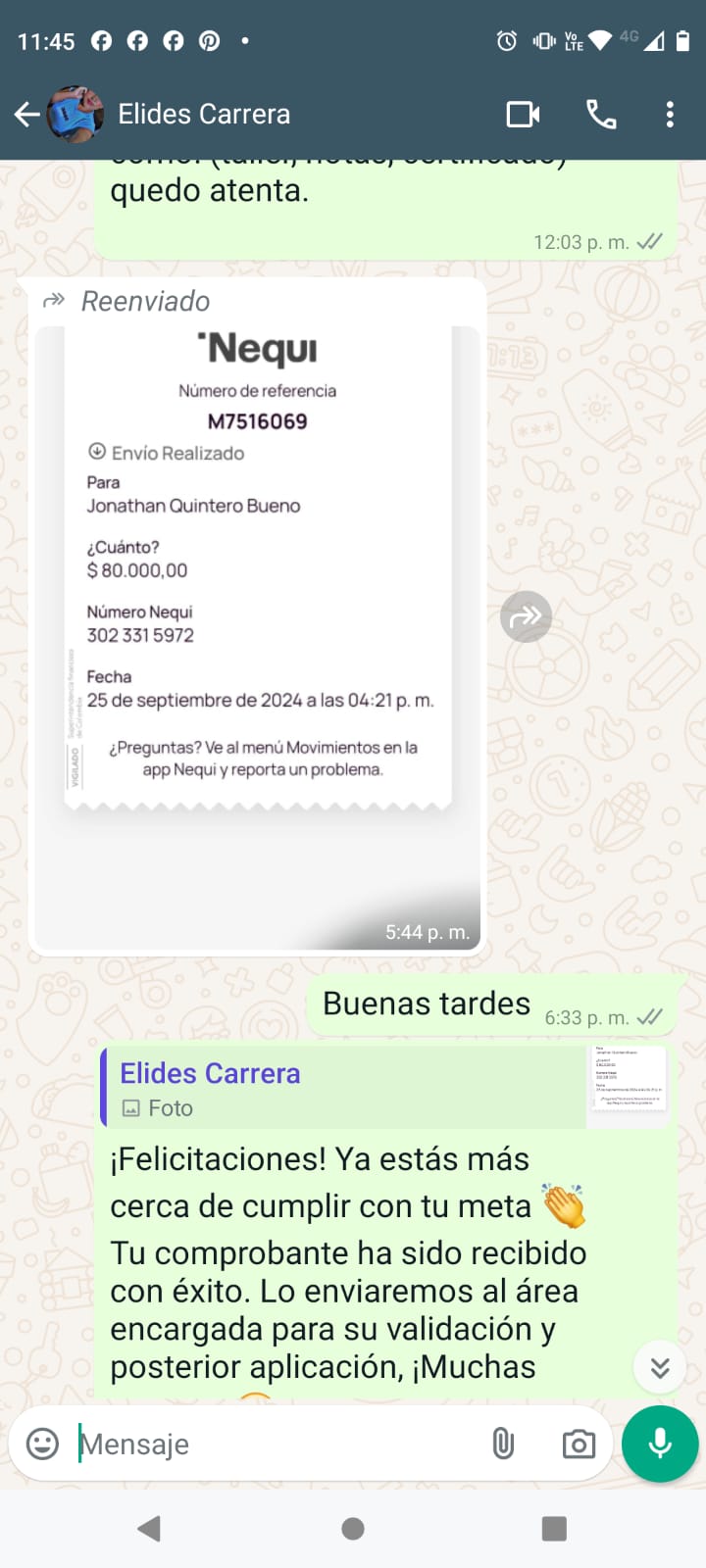Jump to the latest messages
The height and width of the screenshot is (1568, 706).
660,1367
